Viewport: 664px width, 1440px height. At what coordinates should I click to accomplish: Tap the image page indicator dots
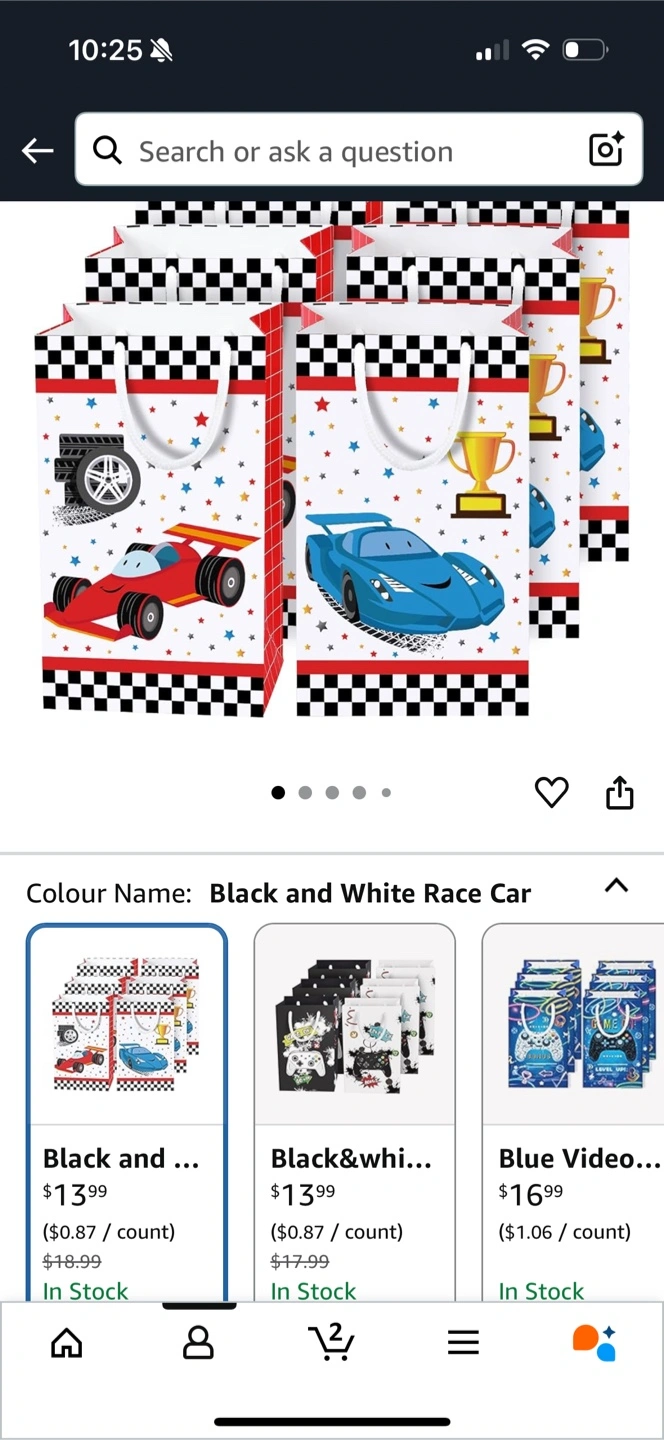pos(331,793)
